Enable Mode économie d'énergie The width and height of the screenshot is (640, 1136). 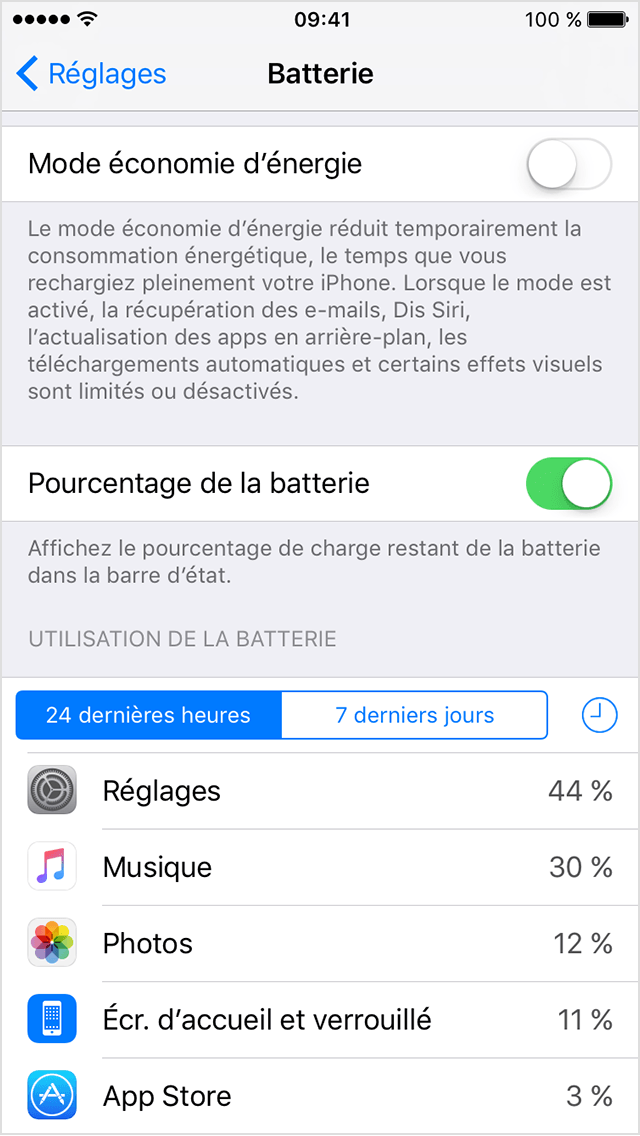click(568, 164)
